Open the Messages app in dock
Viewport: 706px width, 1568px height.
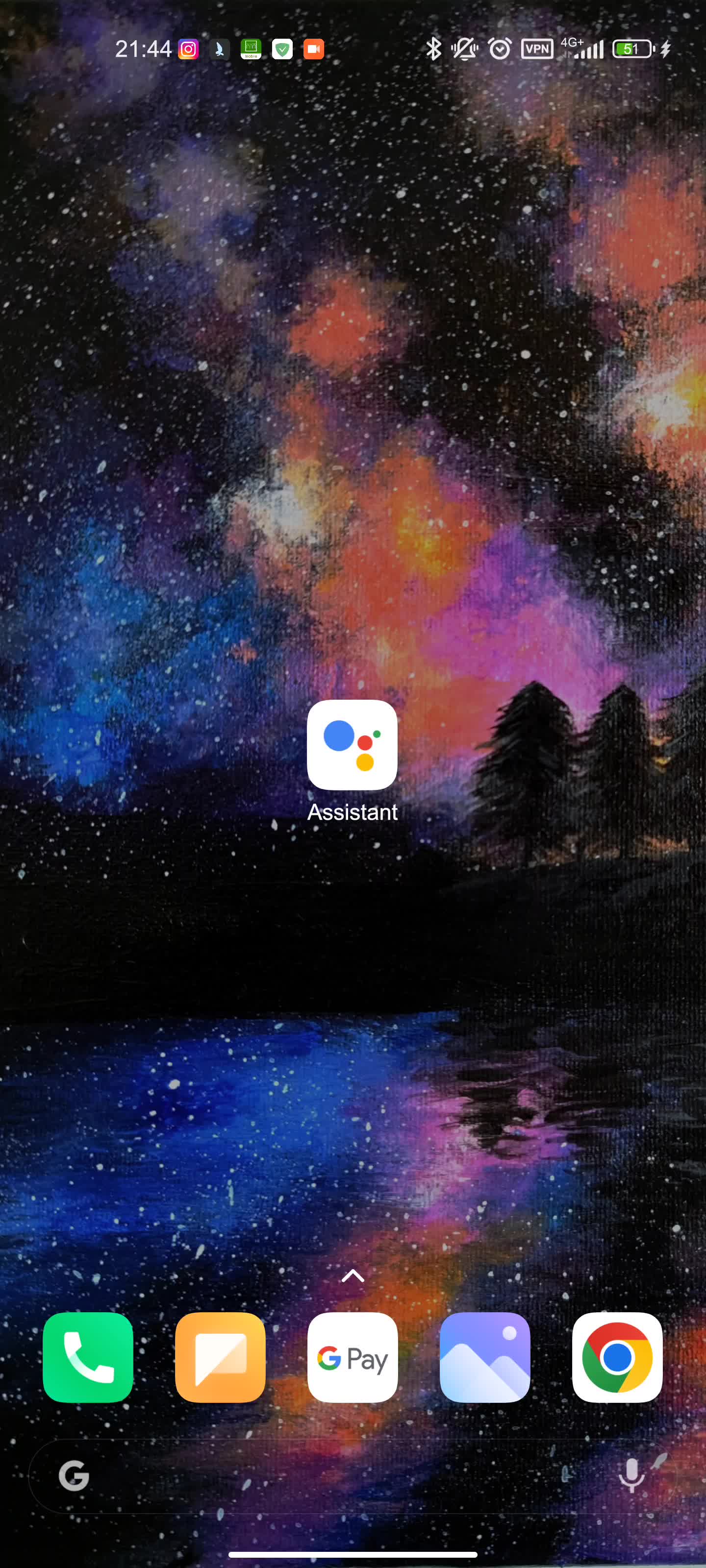pyautogui.click(x=220, y=1357)
